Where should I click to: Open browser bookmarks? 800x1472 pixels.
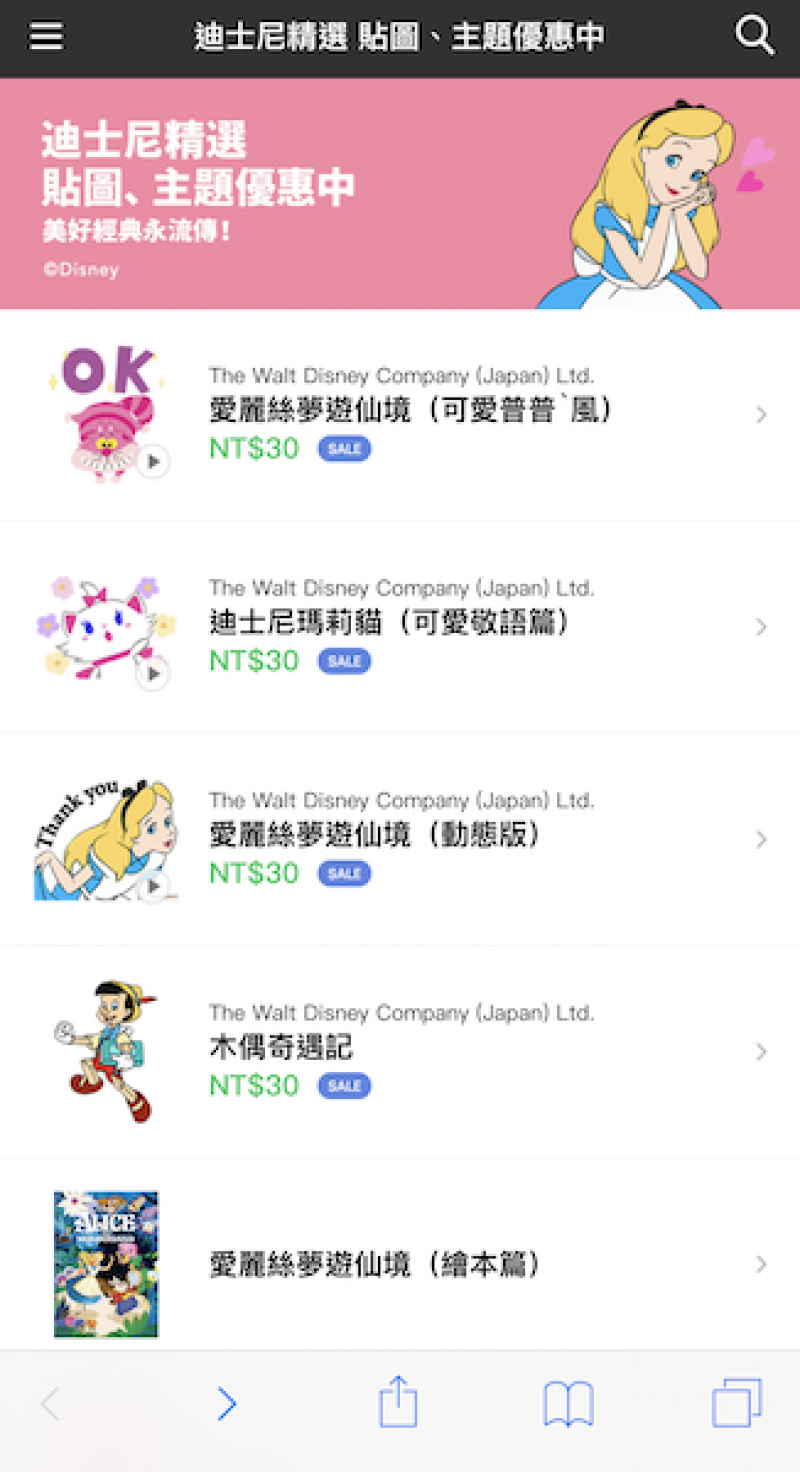(x=568, y=1404)
